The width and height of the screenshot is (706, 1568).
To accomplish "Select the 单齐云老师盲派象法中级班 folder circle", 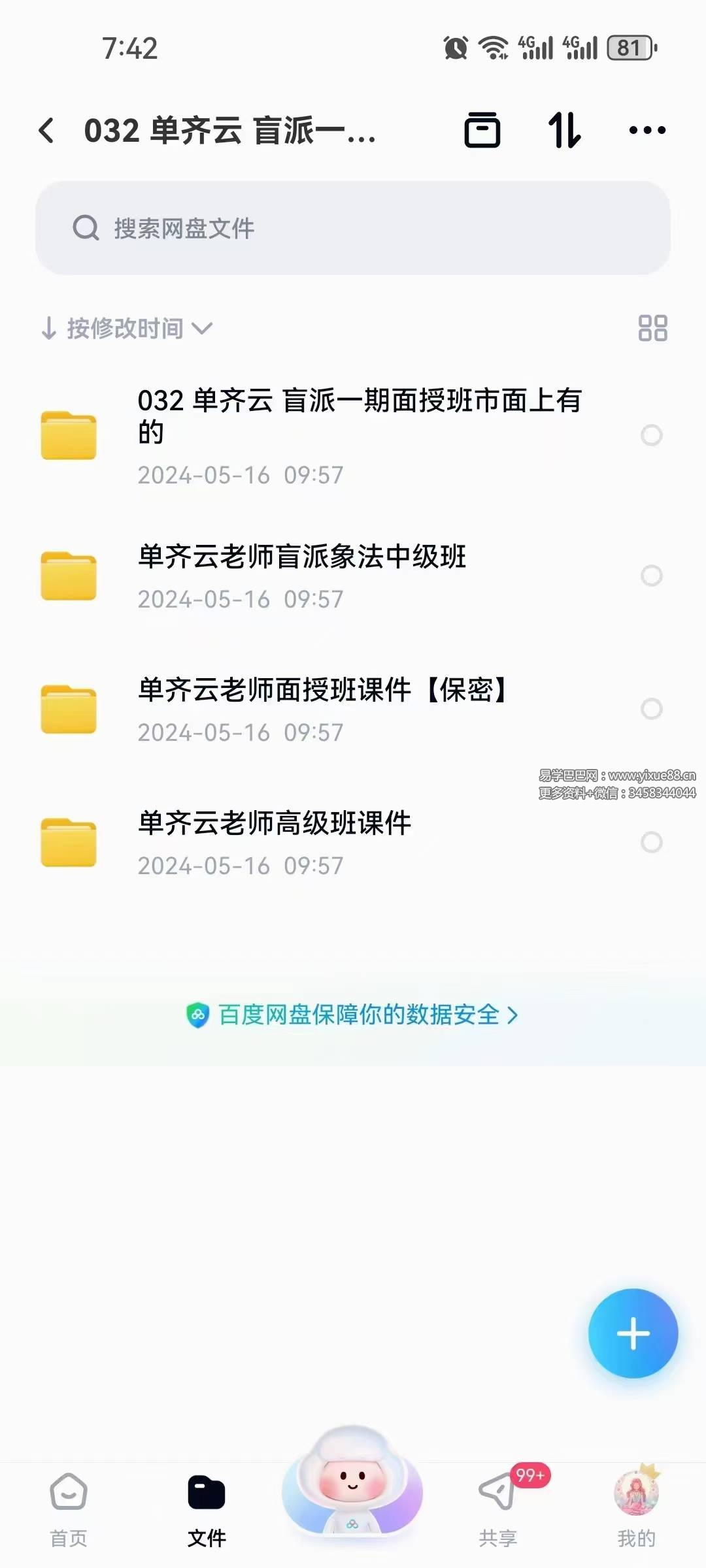I will coord(650,575).
